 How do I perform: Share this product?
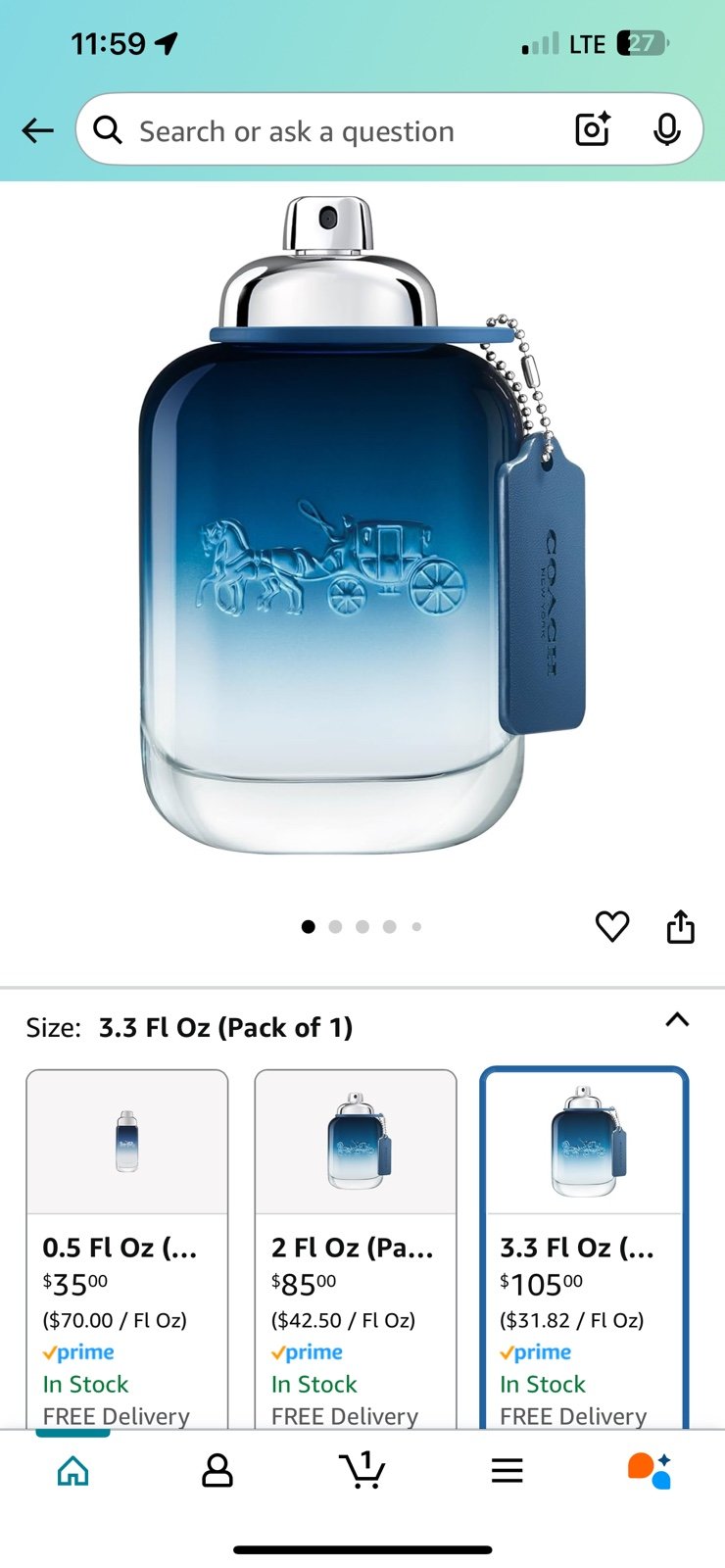click(x=681, y=926)
